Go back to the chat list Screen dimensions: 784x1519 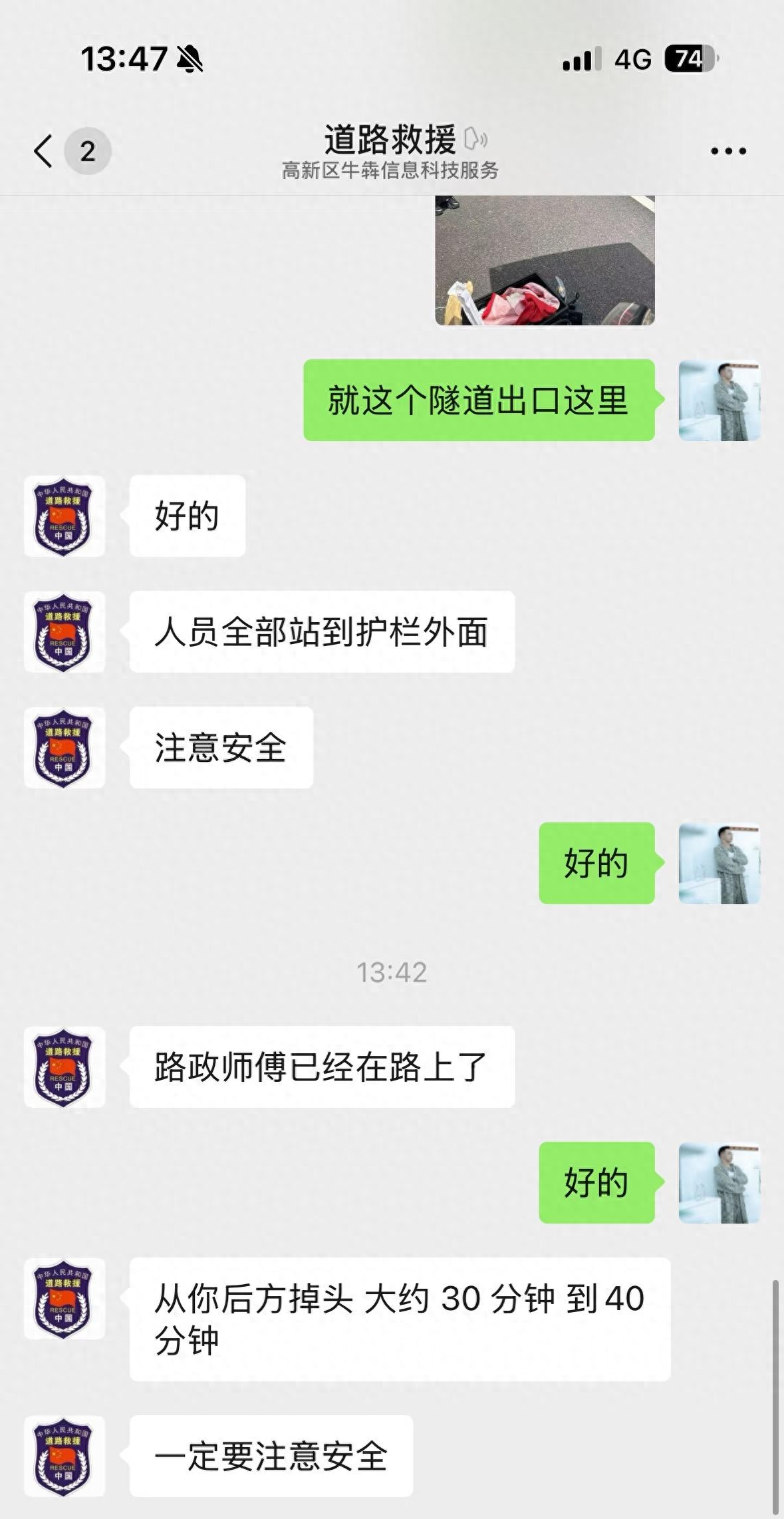pos(44,151)
